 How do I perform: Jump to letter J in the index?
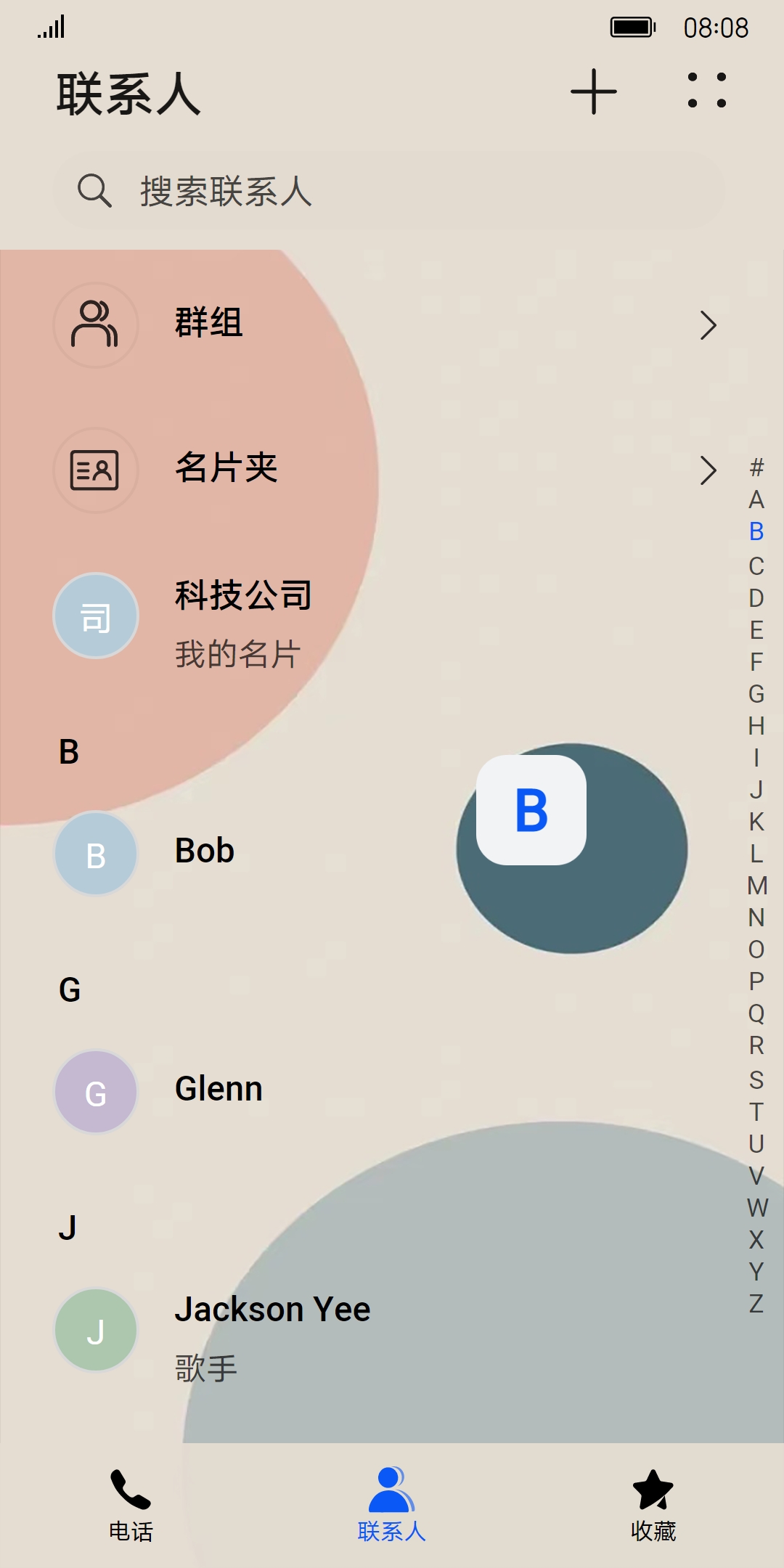[756, 790]
